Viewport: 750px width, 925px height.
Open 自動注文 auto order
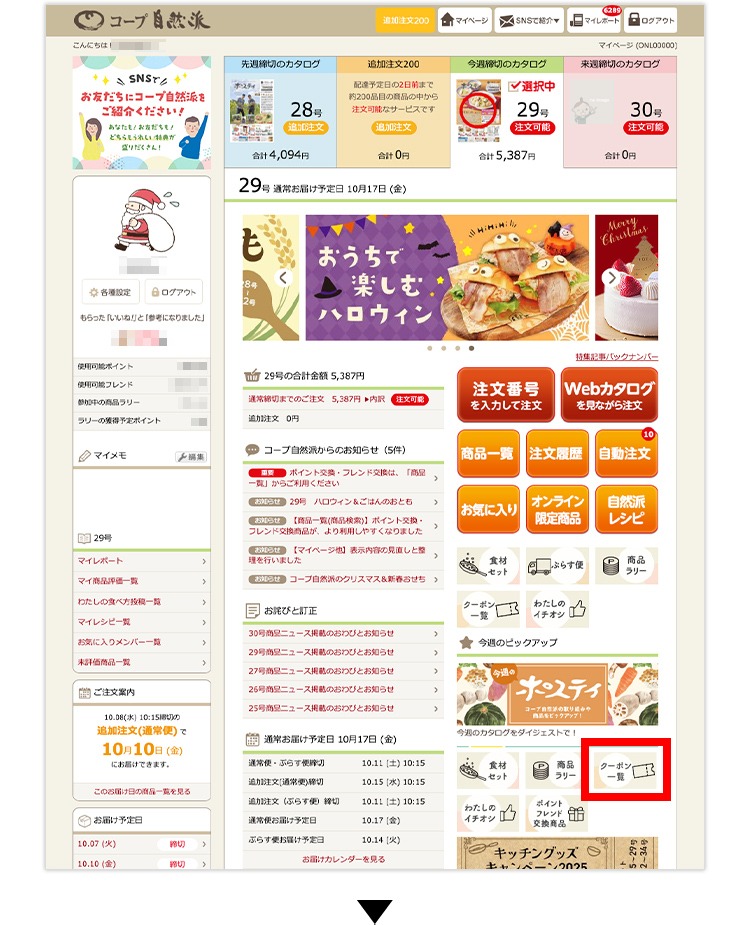click(626, 453)
